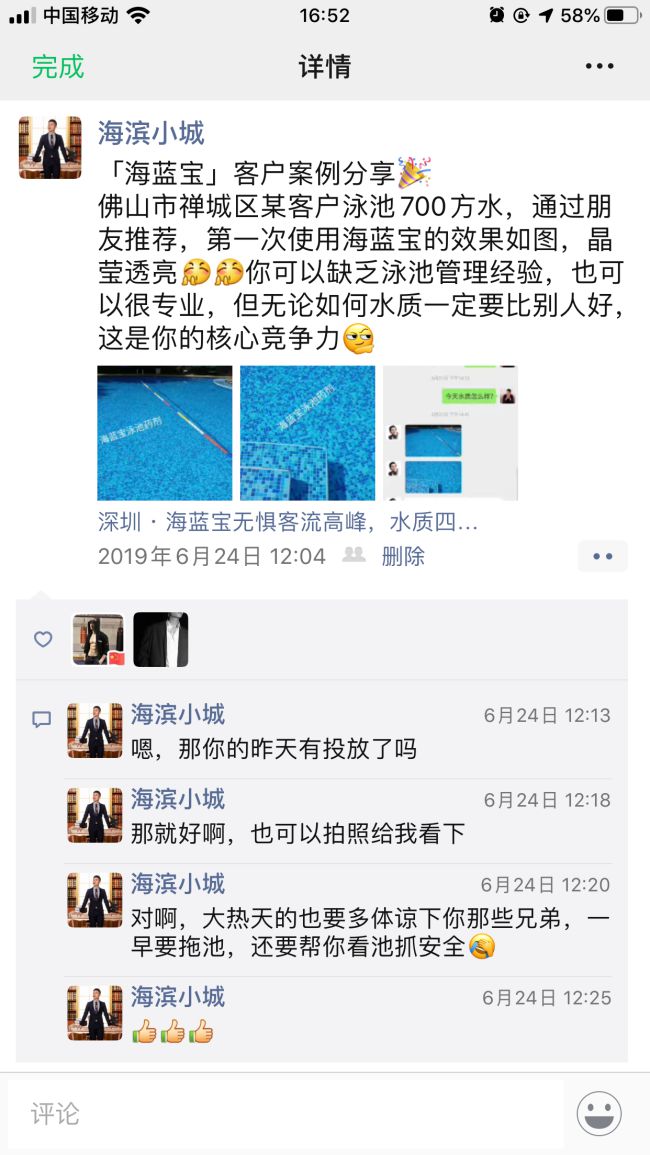The image size is (650, 1155).
Task: Select the comment starting with 对啊，大热天的
Action: point(370,931)
